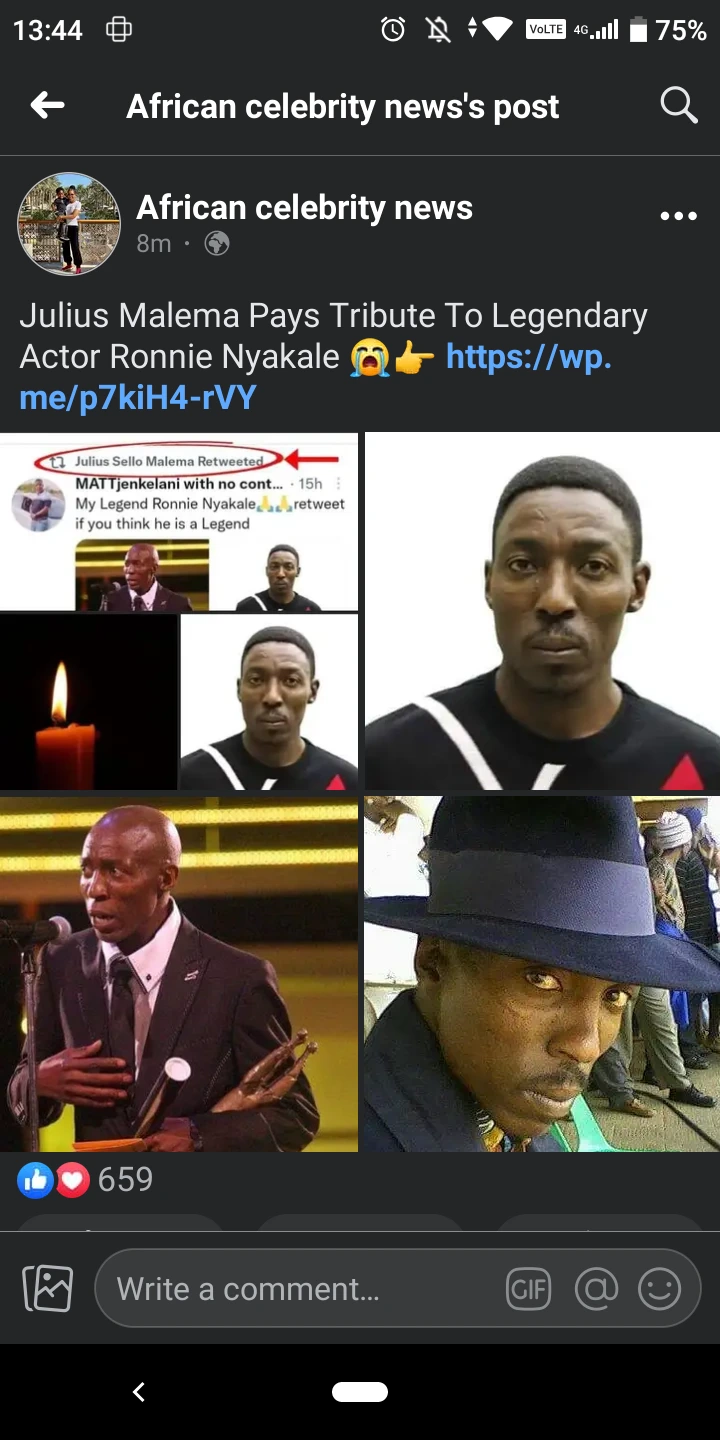Tap the system back button
The width and height of the screenshot is (720, 1440).
point(139,1392)
